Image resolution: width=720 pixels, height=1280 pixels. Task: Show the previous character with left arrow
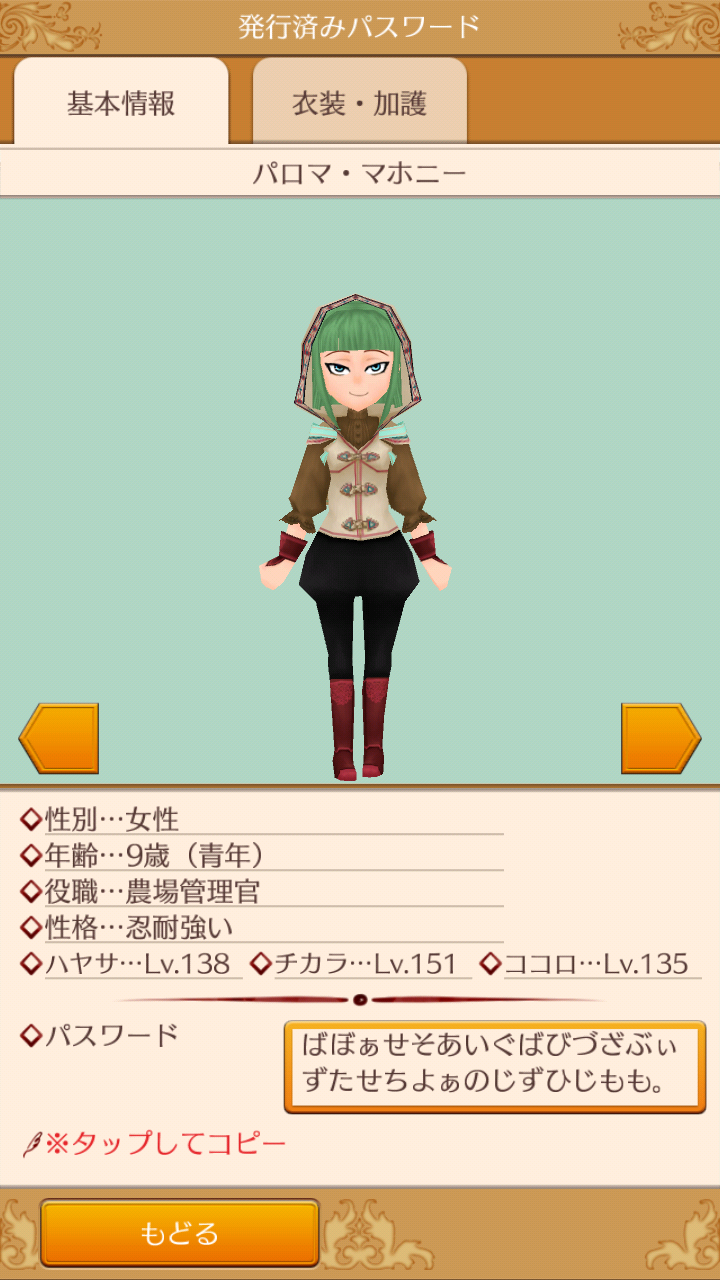pyautogui.click(x=59, y=738)
